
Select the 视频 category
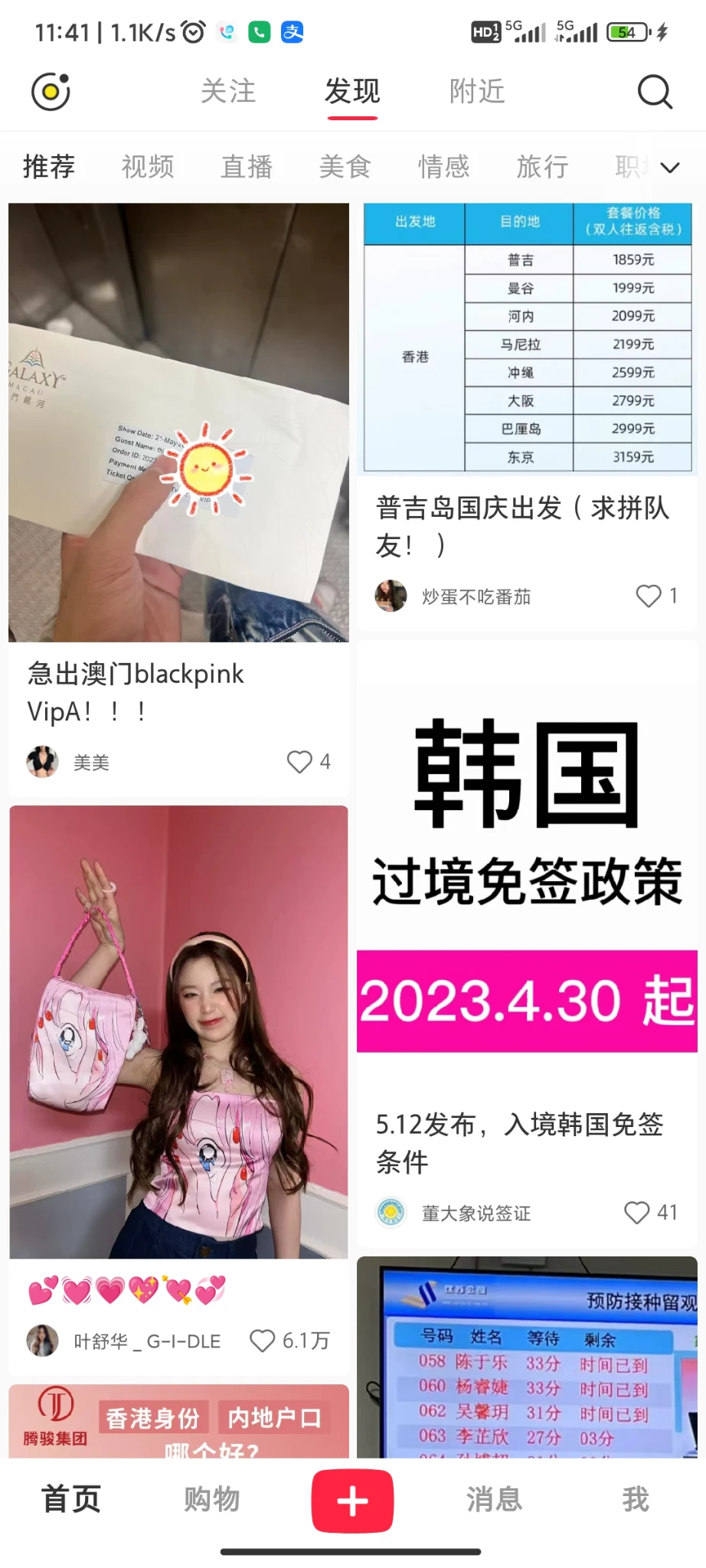point(148,166)
